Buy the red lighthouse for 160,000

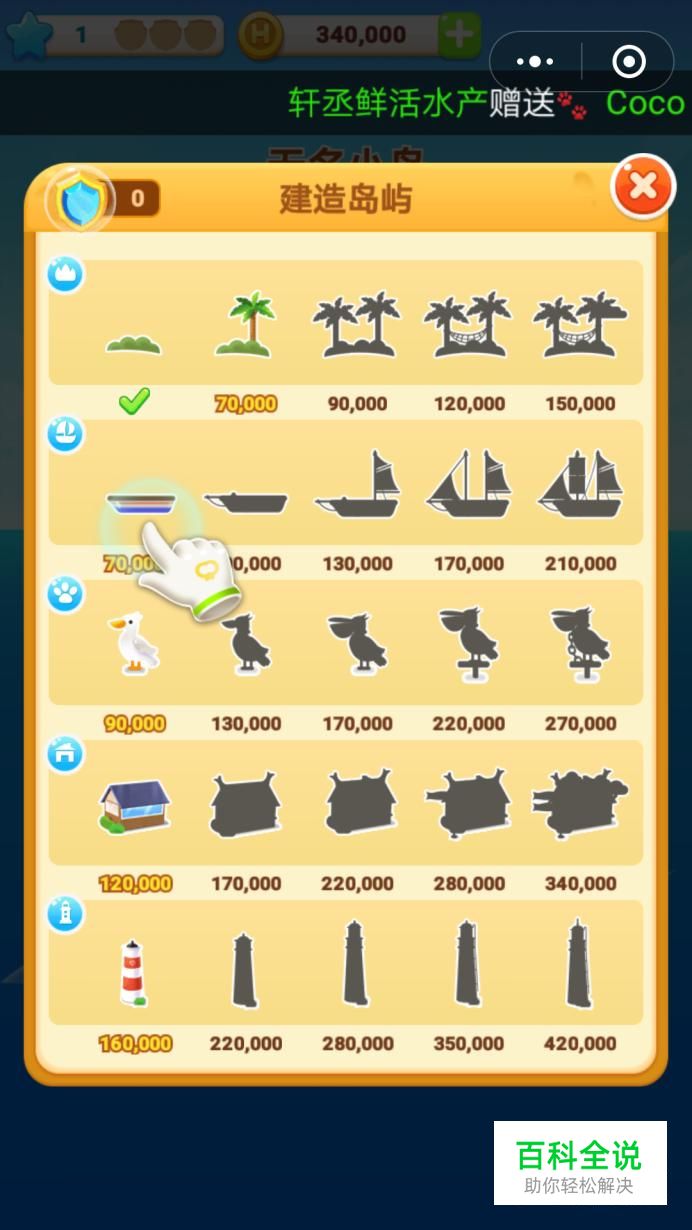point(133,970)
